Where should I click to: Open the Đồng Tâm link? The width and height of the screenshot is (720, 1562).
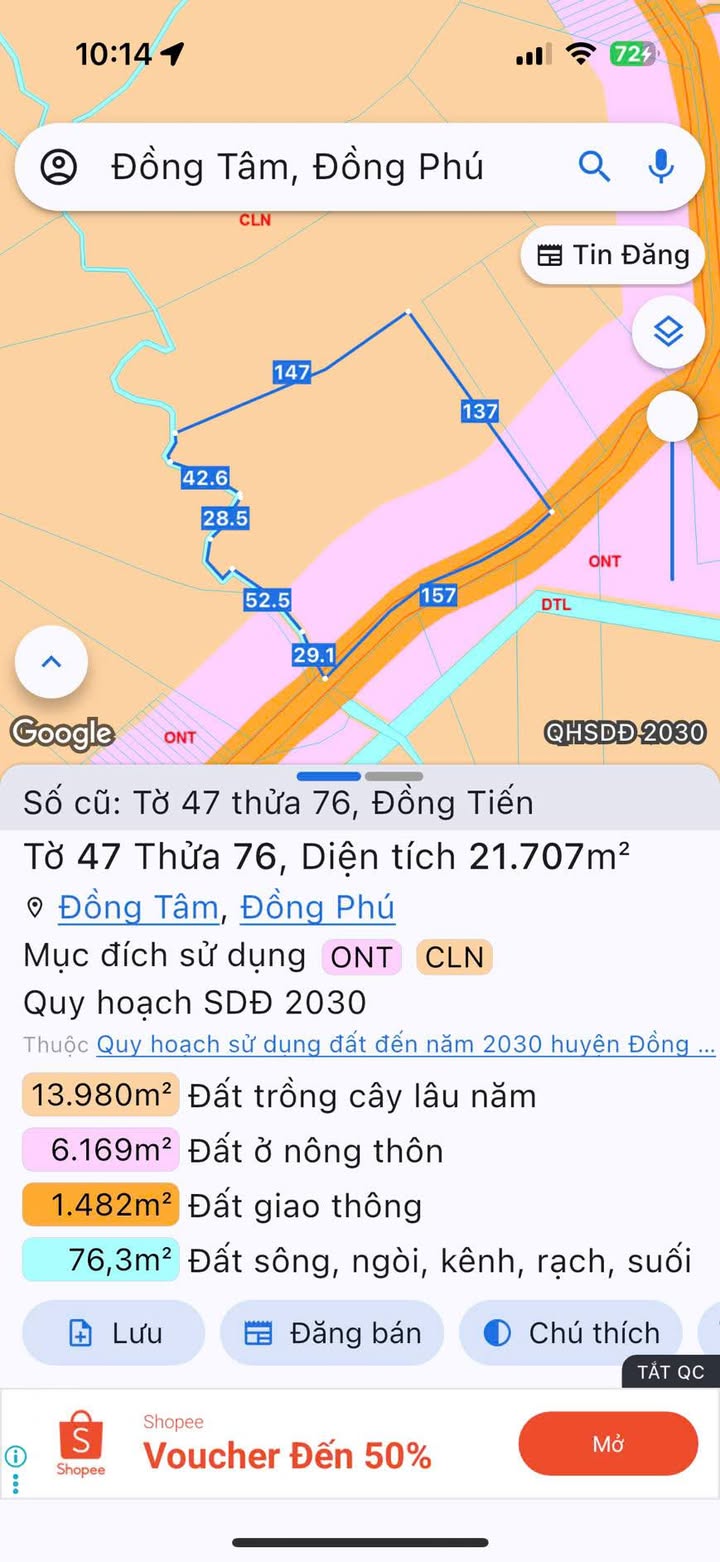(x=138, y=907)
